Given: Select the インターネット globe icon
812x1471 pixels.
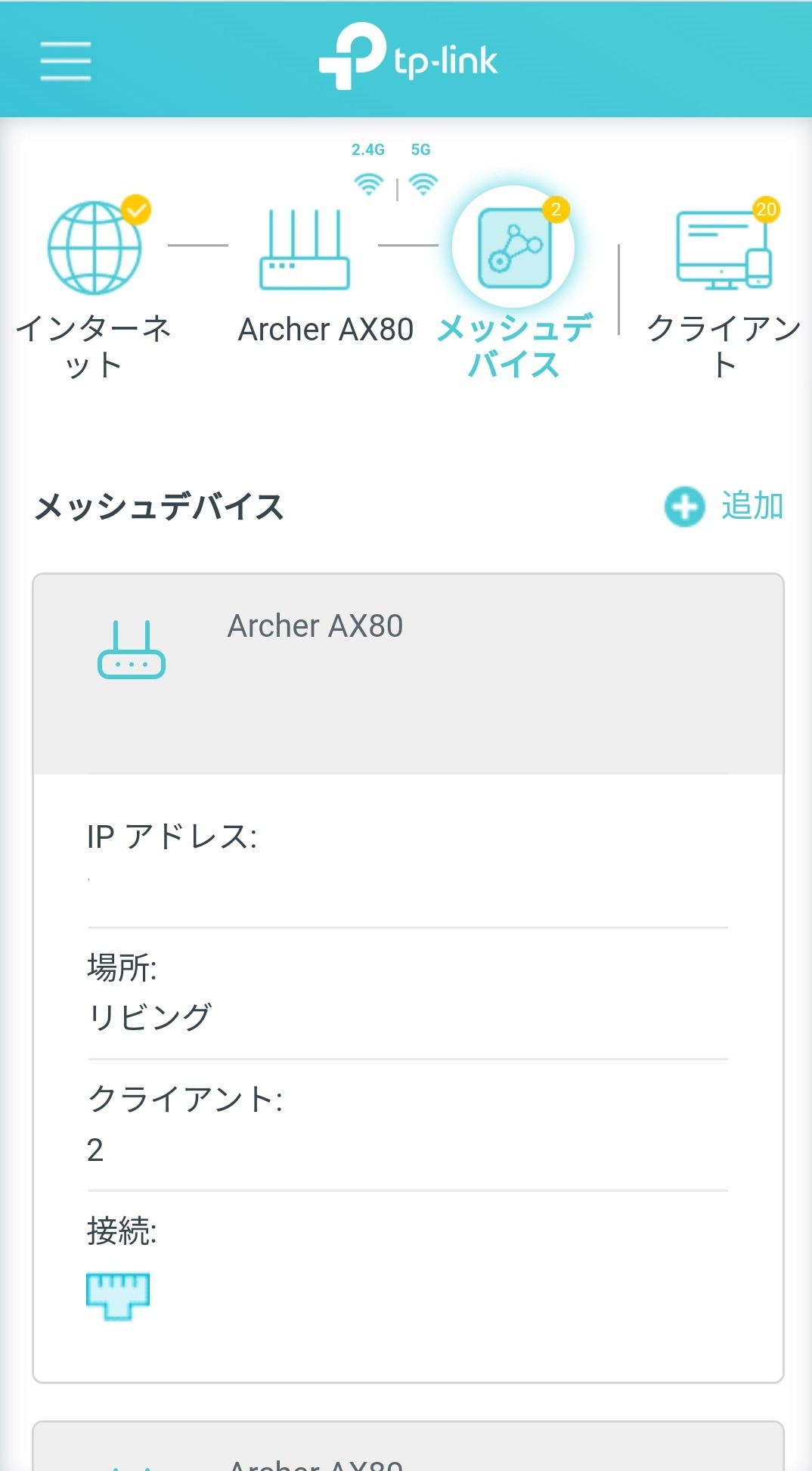Looking at the screenshot, I should coord(95,247).
